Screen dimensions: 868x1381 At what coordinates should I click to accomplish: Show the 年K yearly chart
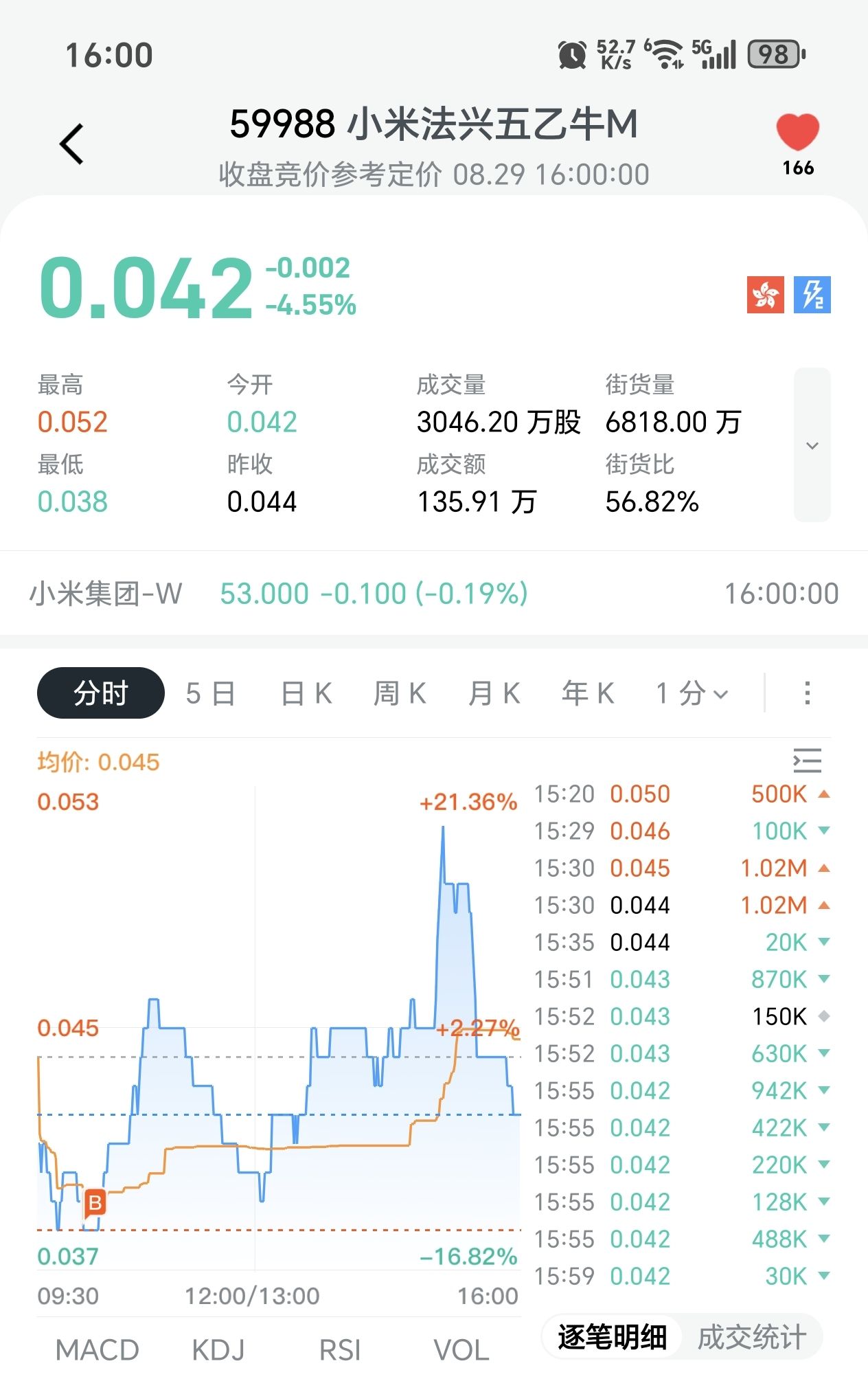click(x=588, y=693)
